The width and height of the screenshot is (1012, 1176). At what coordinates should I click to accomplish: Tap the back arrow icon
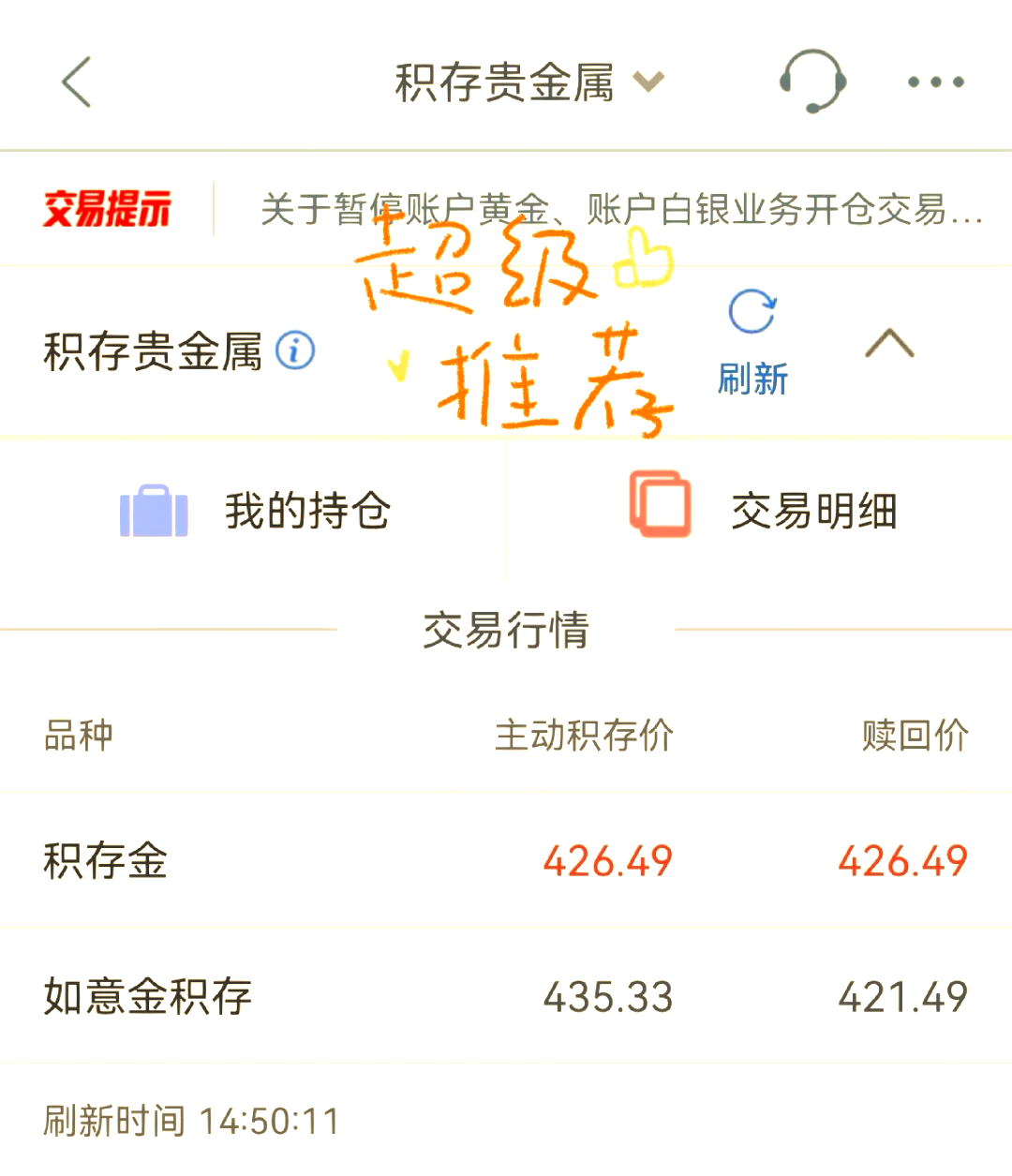coord(75,82)
